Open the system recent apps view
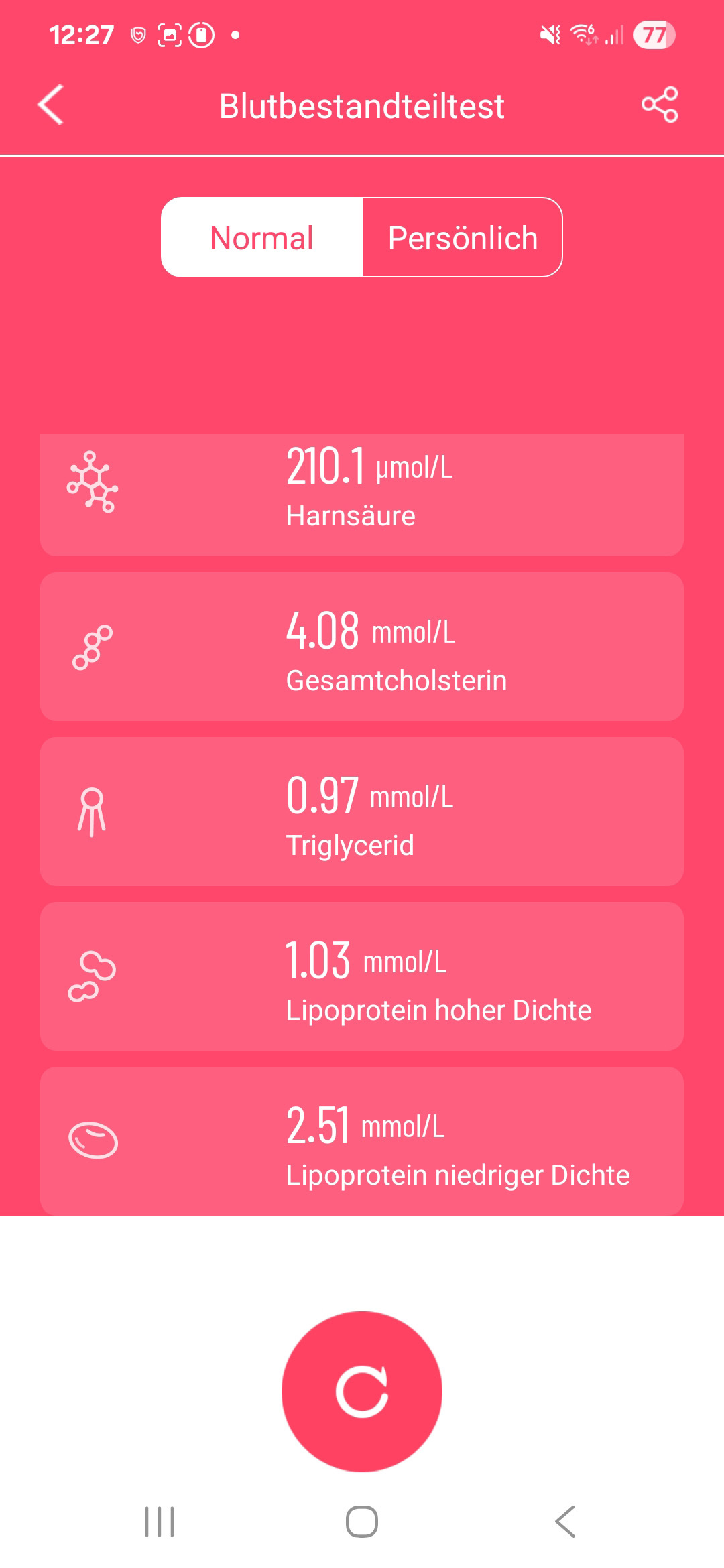 pyautogui.click(x=160, y=1522)
